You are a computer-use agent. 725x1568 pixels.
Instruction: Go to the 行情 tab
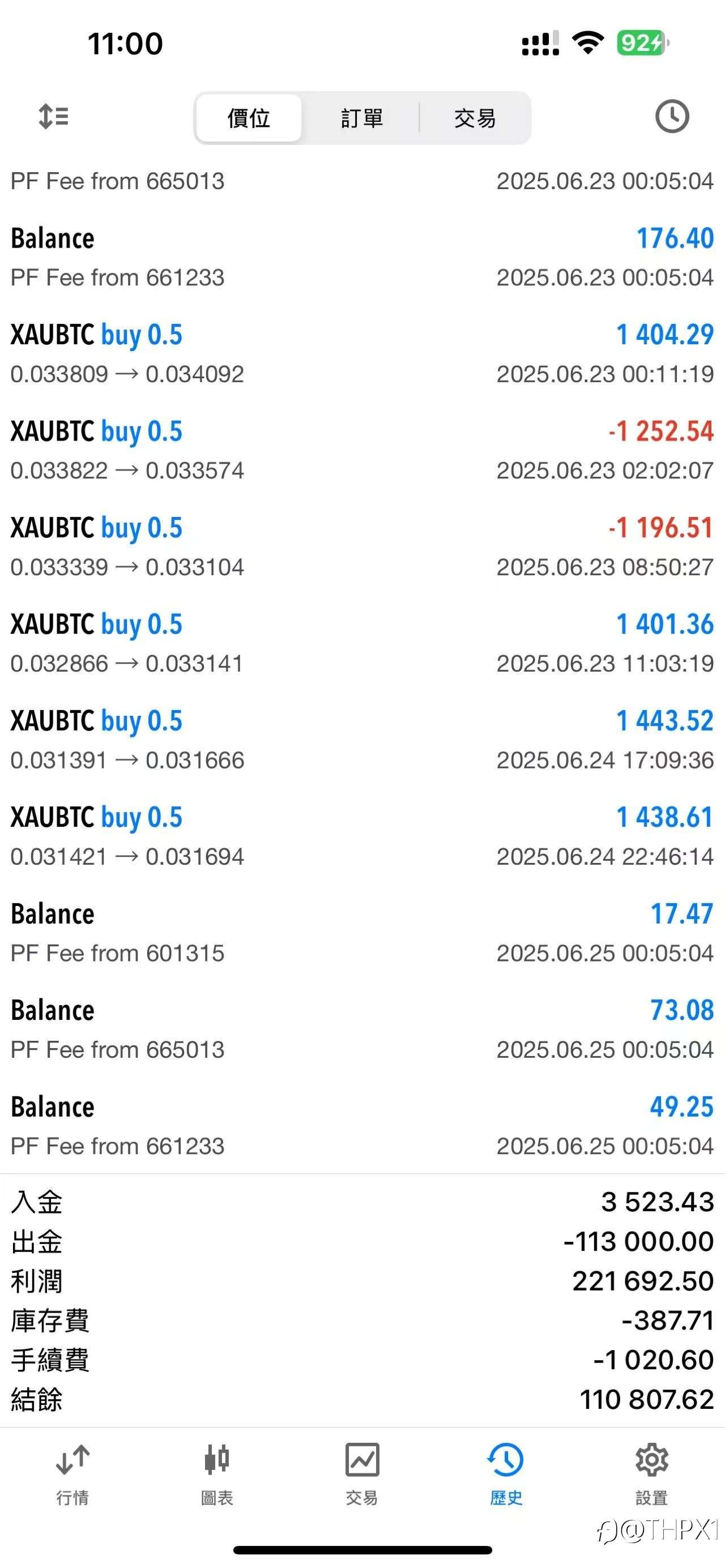[72, 1473]
